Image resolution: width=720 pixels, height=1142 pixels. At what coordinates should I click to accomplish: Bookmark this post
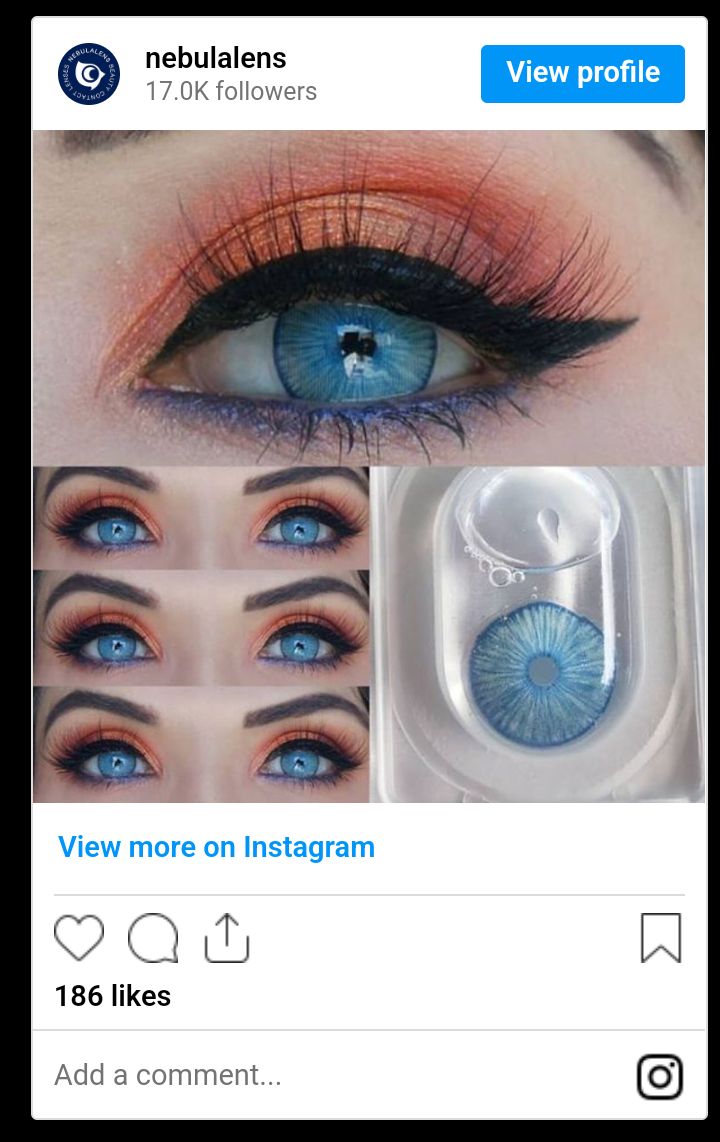click(661, 938)
